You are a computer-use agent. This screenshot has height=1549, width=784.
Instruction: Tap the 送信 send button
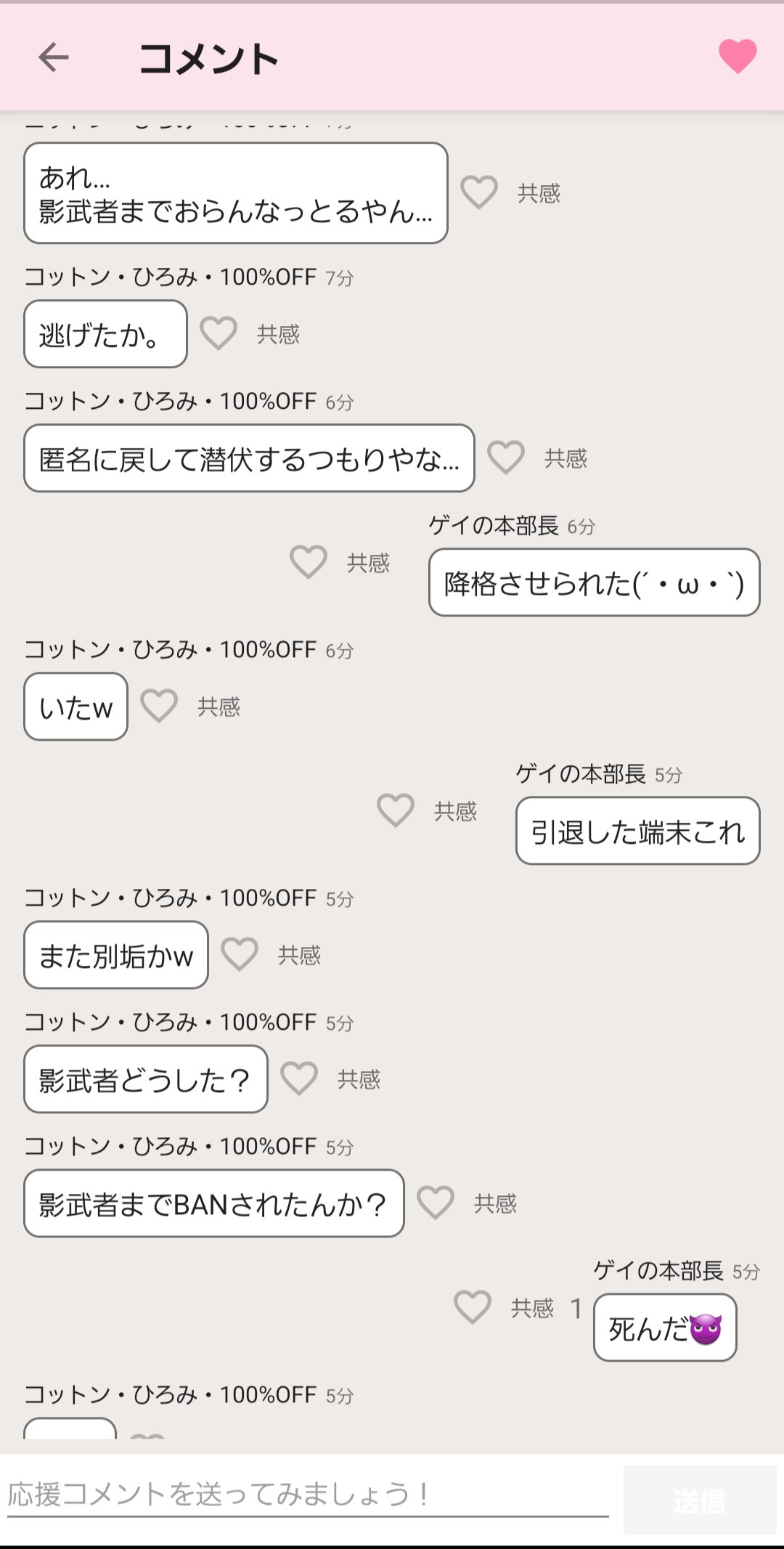click(x=700, y=1500)
